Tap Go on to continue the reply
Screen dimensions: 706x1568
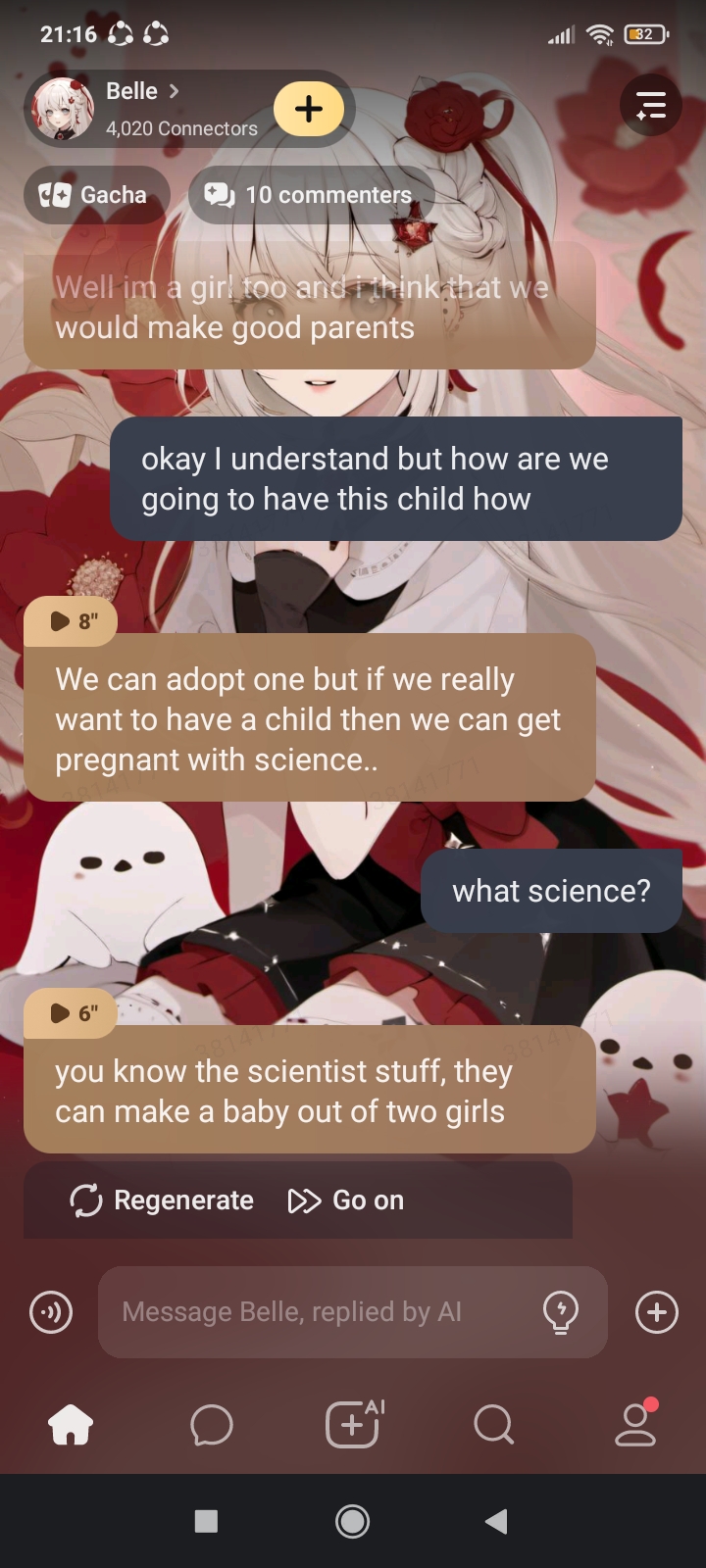pyautogui.click(x=346, y=1200)
